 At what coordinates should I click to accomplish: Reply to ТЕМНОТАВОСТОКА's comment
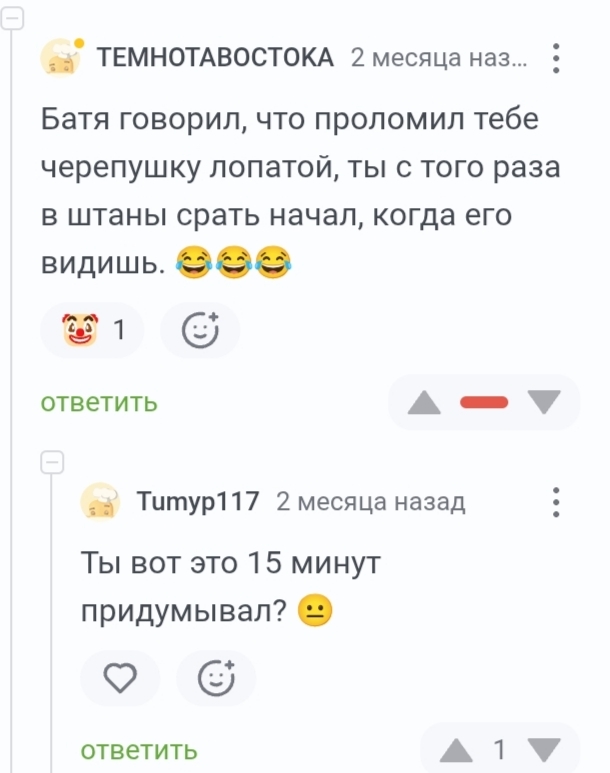point(99,402)
